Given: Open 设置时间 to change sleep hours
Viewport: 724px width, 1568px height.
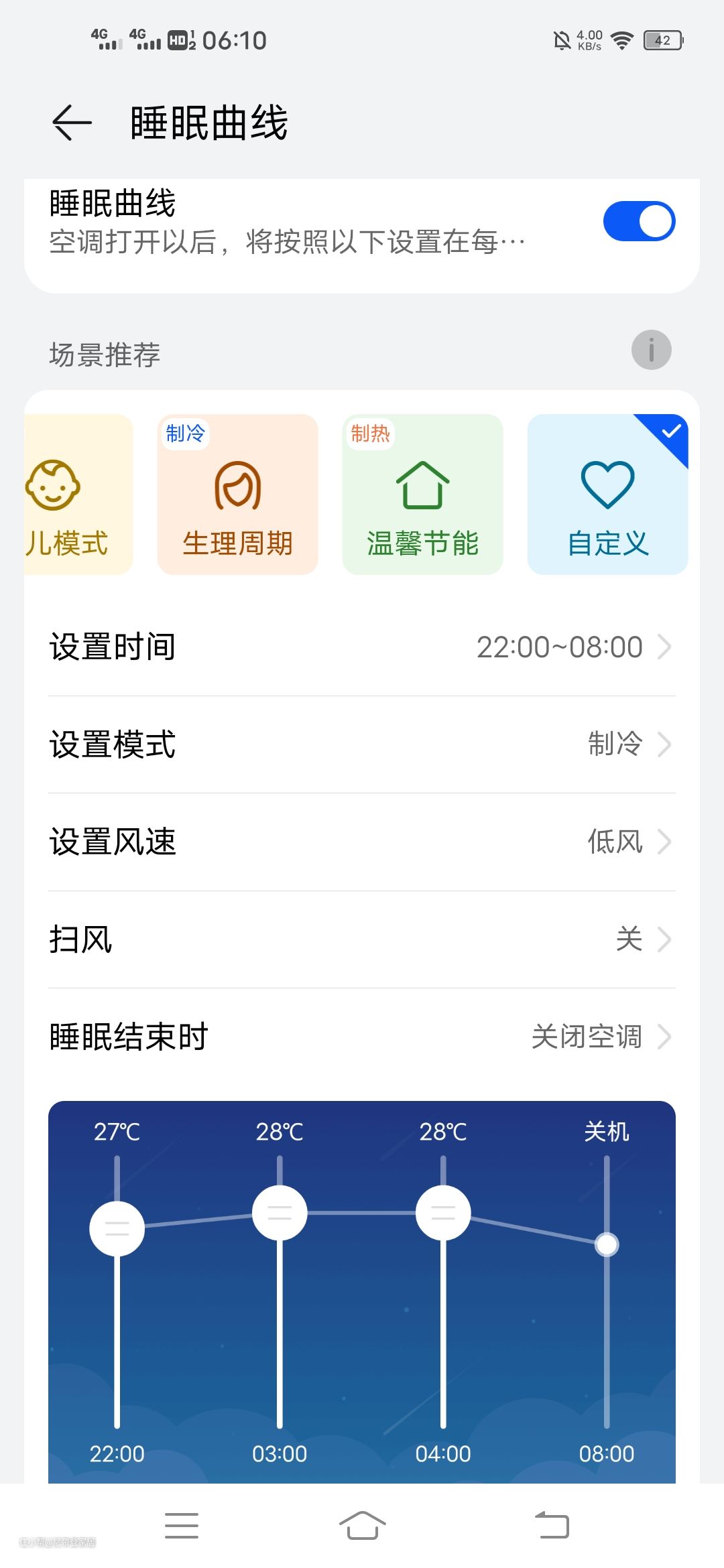Looking at the screenshot, I should click(x=362, y=647).
